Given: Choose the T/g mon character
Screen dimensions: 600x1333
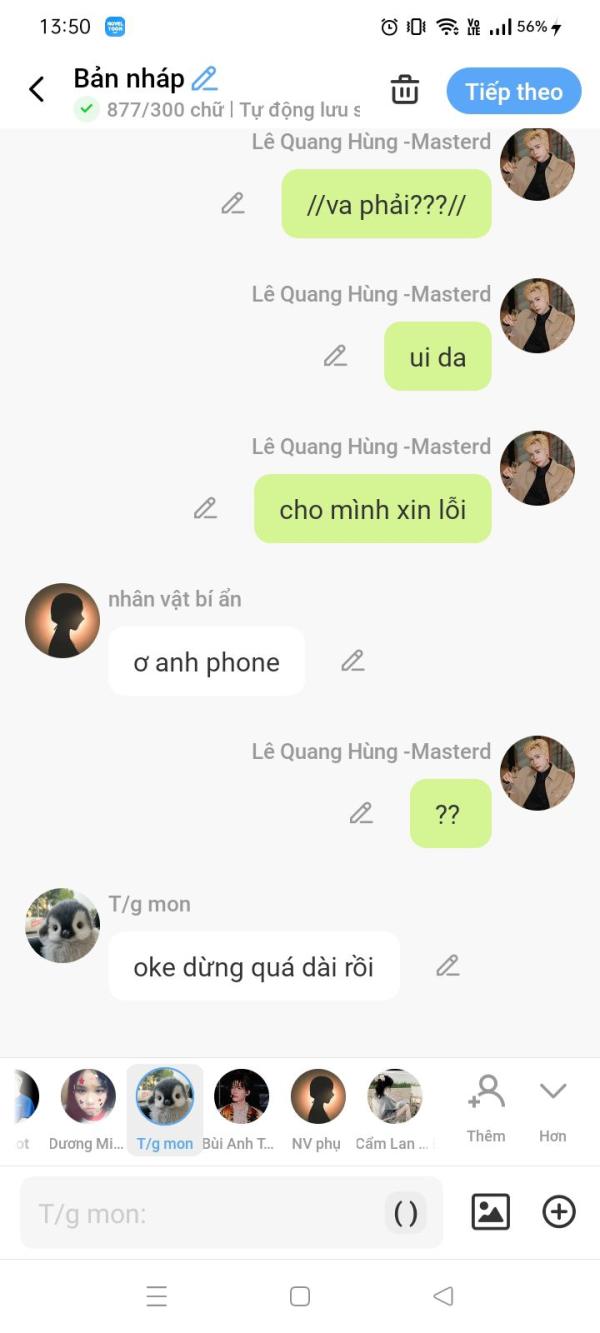Looking at the screenshot, I should (165, 1110).
